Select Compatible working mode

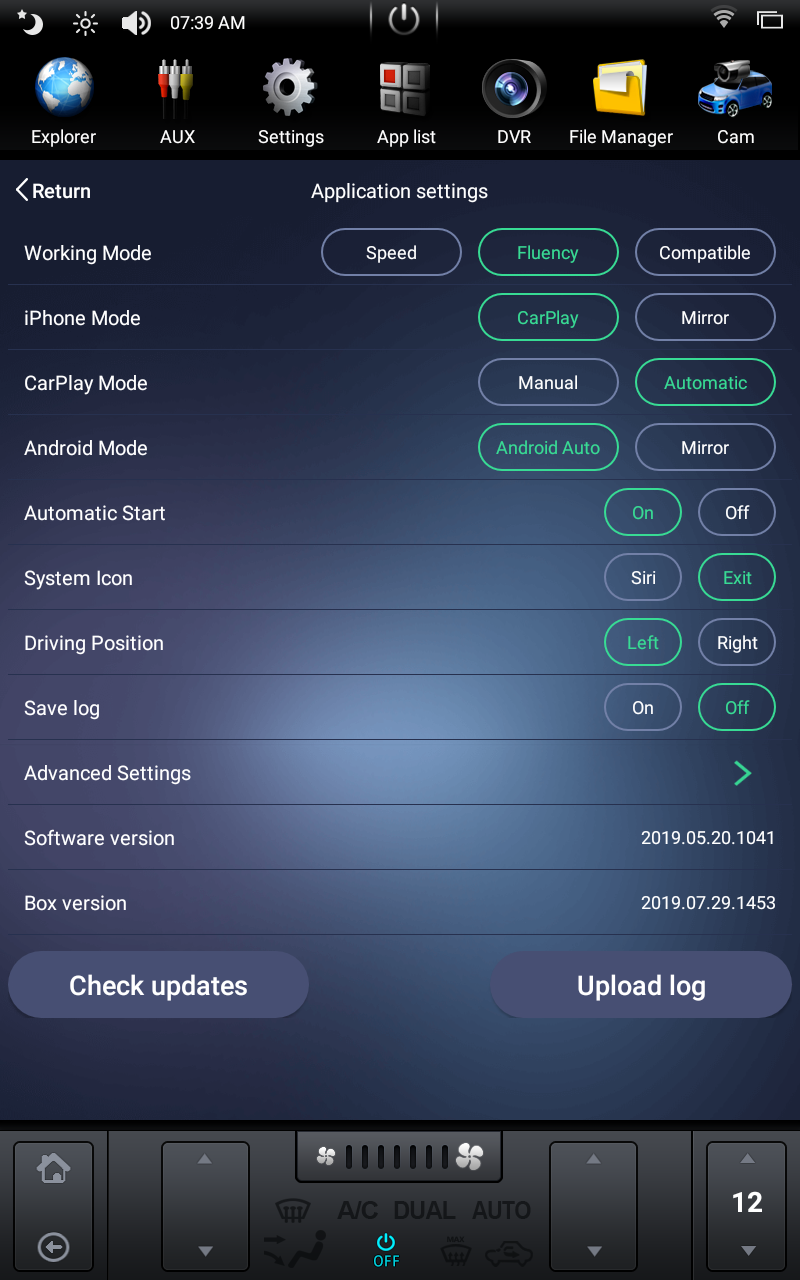pos(705,253)
